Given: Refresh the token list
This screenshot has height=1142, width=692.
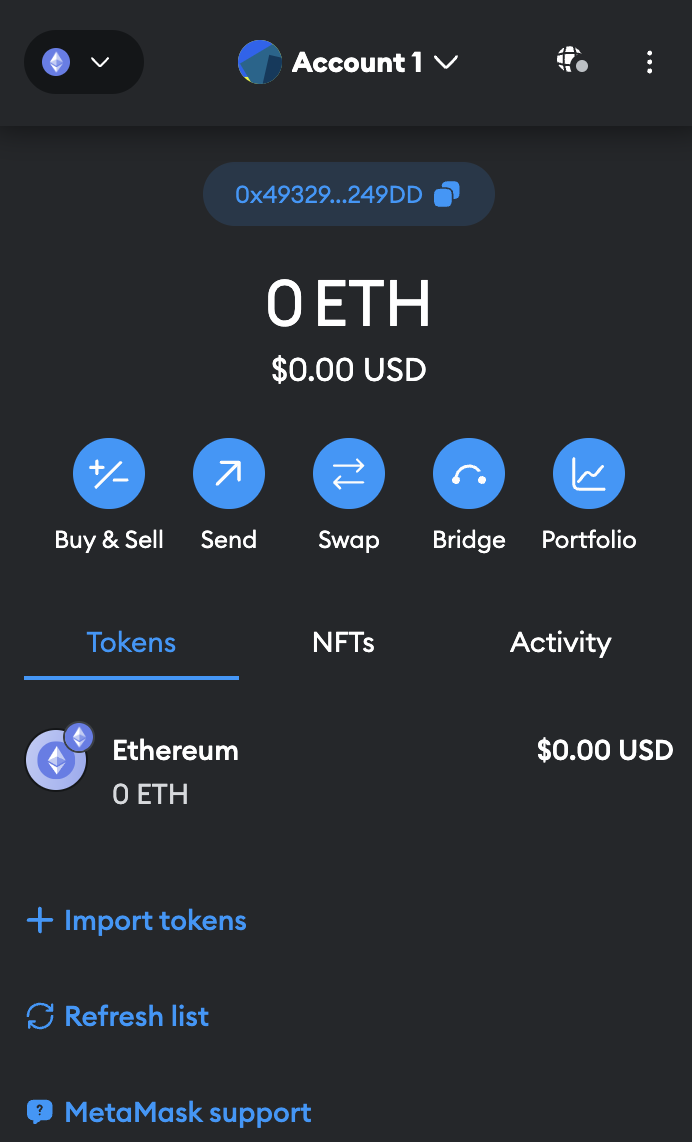Looking at the screenshot, I should tap(118, 1017).
